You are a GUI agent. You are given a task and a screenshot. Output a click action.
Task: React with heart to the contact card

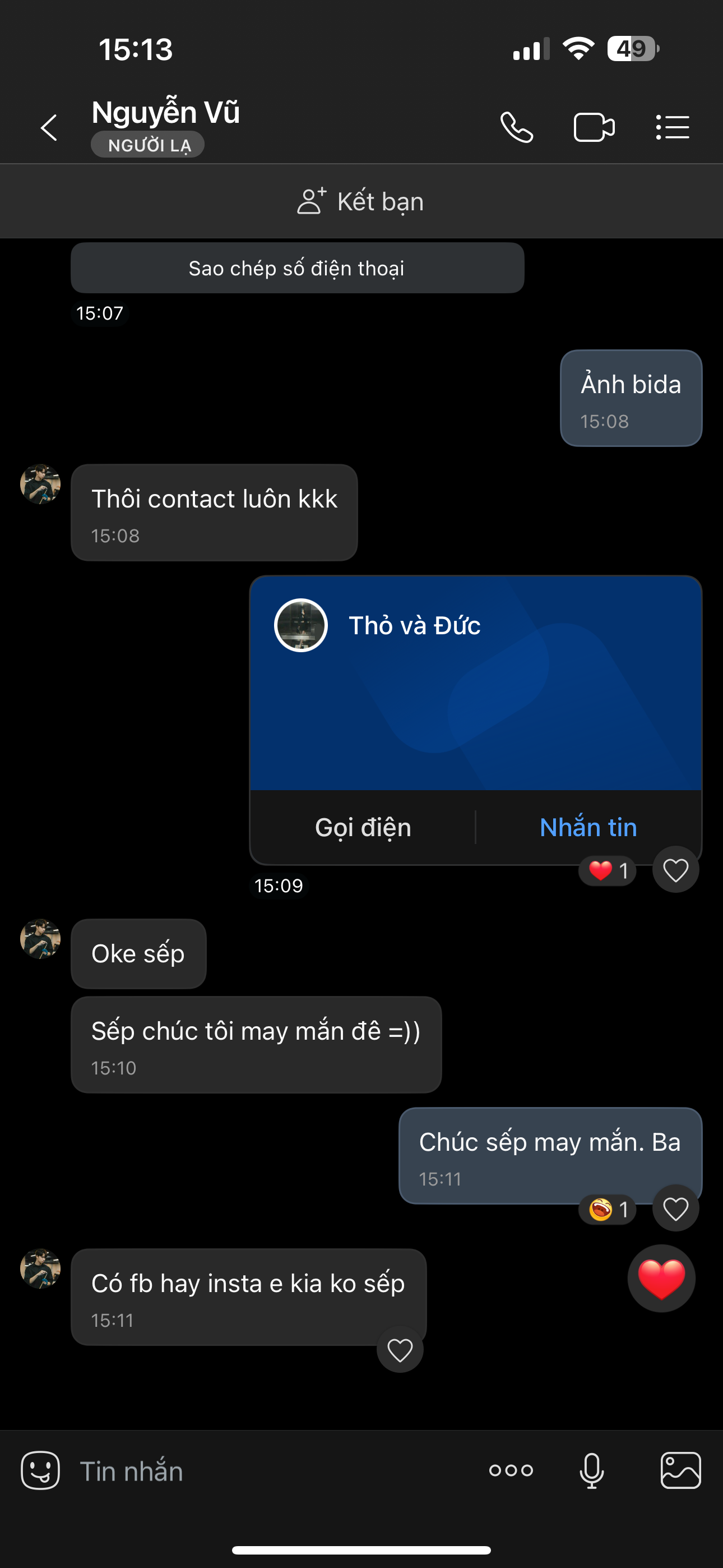675,870
